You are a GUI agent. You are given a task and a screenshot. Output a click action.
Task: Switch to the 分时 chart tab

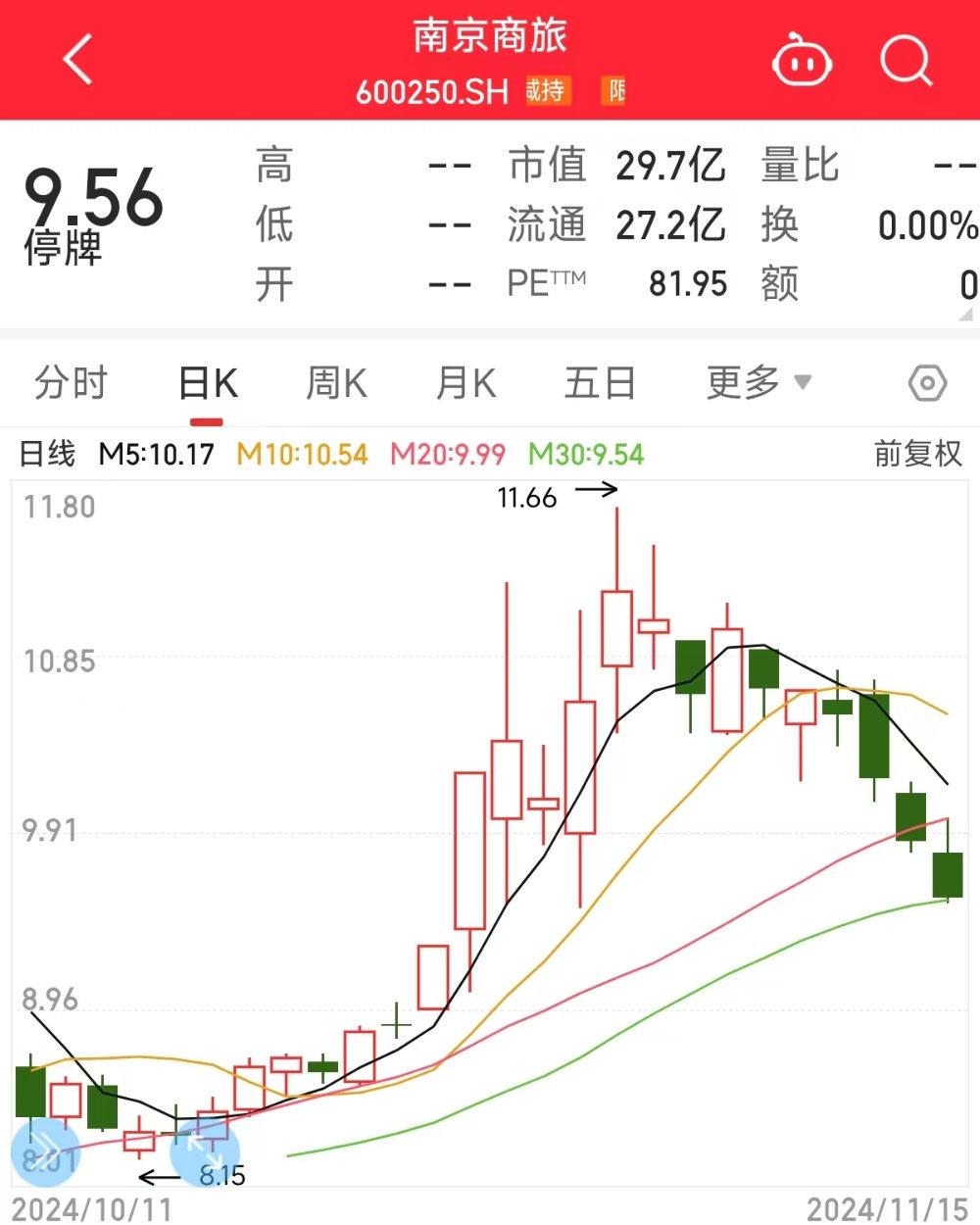tap(71, 383)
